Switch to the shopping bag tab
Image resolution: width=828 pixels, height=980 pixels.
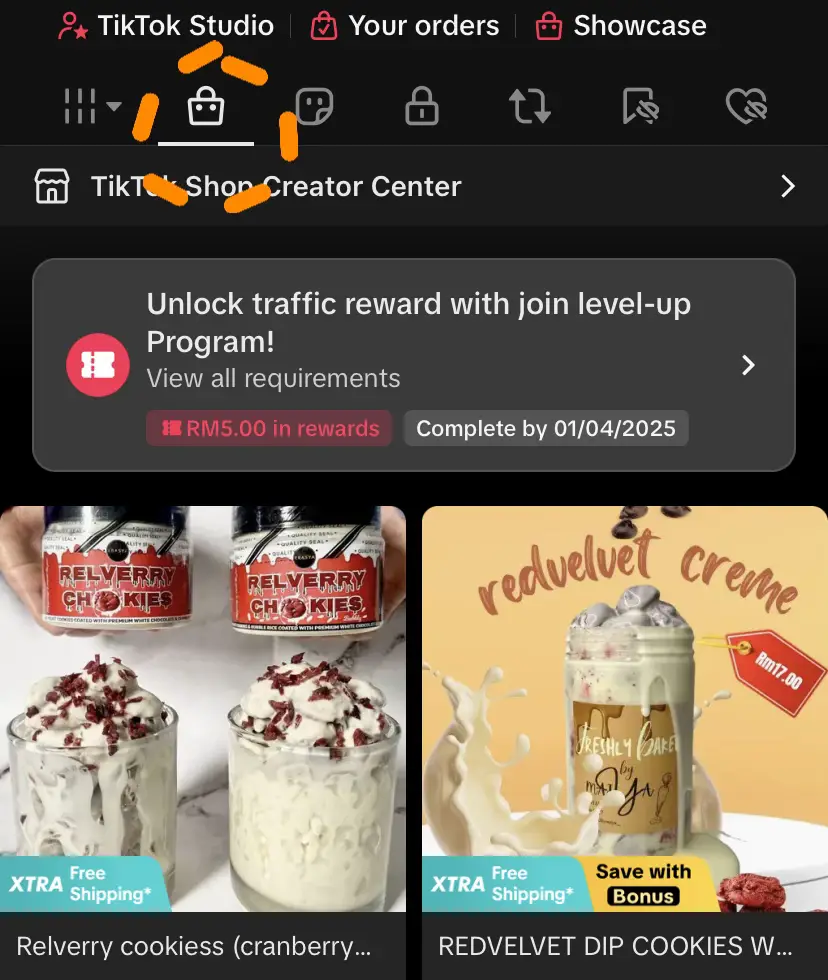[206, 106]
